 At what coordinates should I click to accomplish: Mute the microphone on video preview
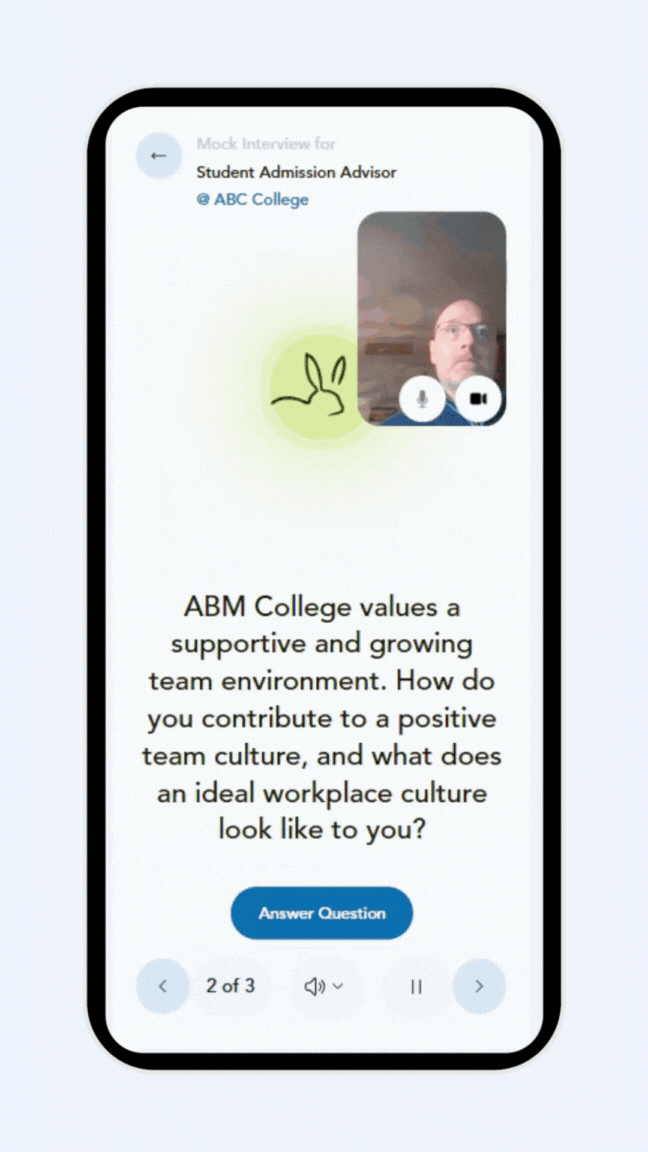tap(422, 399)
